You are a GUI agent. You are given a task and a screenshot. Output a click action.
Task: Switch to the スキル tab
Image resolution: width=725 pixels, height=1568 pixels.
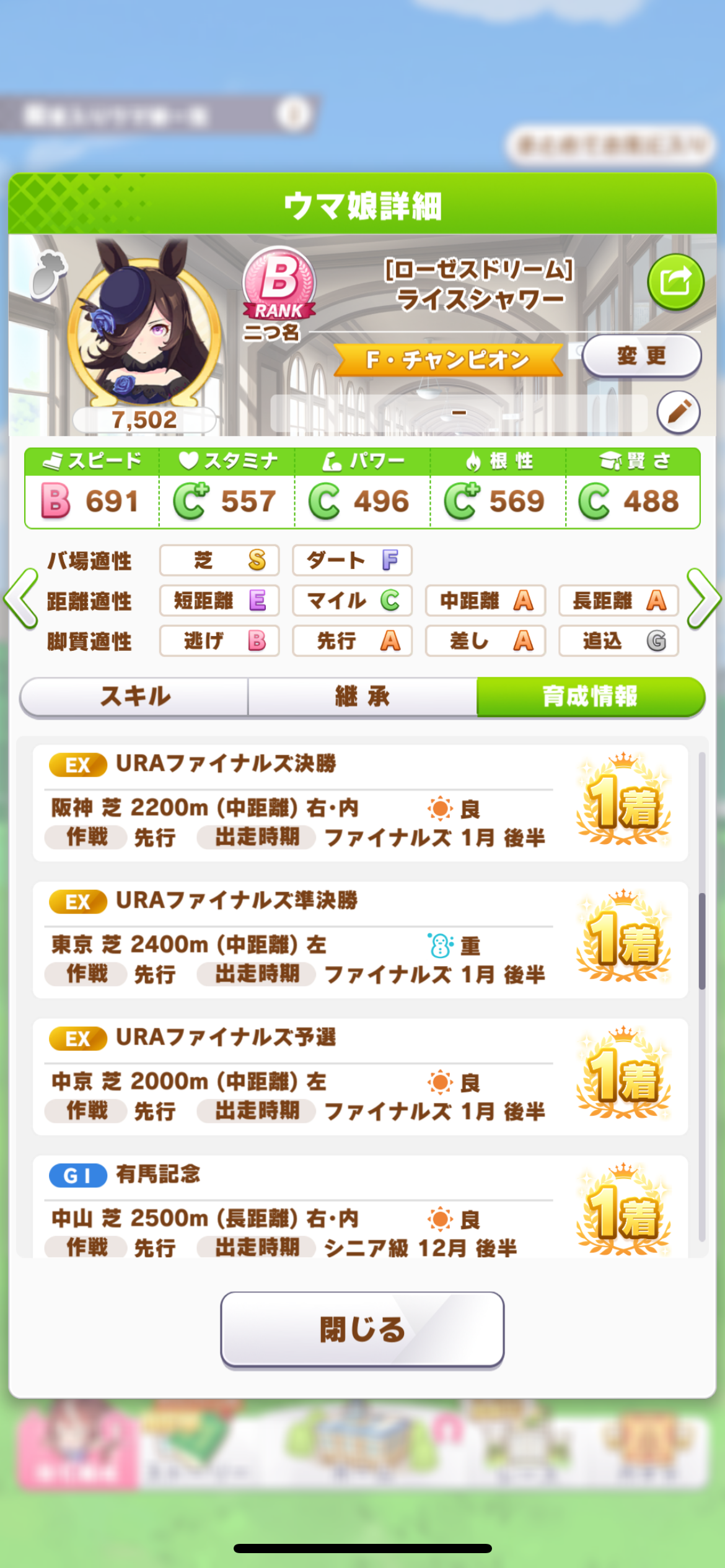tap(134, 696)
